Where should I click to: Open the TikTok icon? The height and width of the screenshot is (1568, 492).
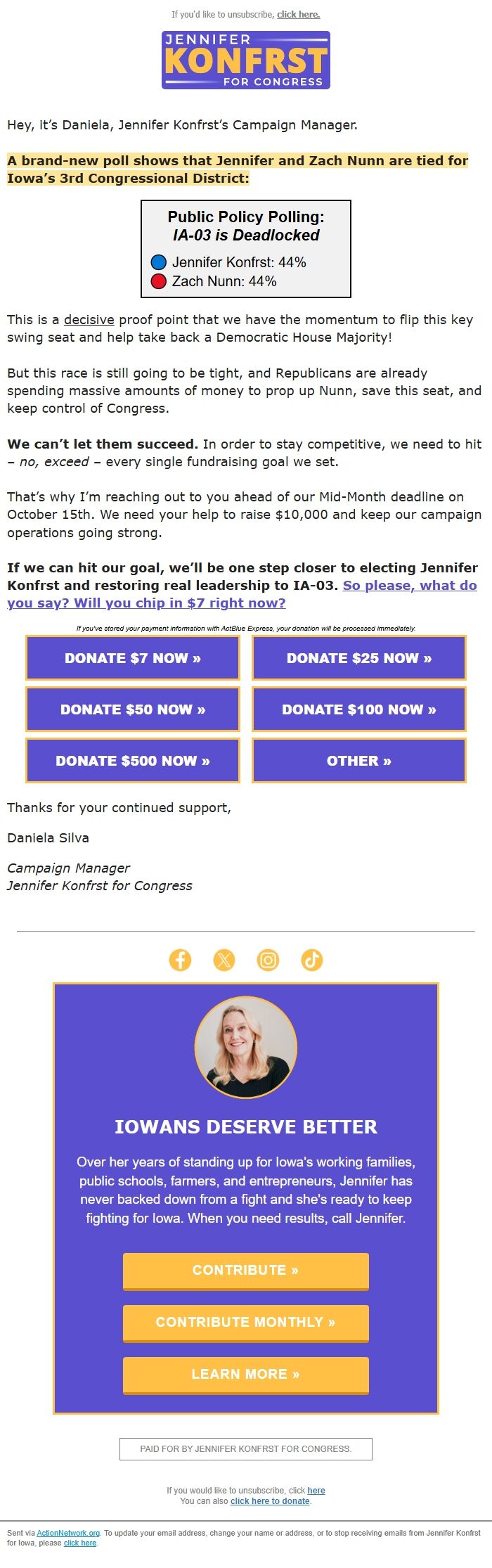click(x=312, y=960)
